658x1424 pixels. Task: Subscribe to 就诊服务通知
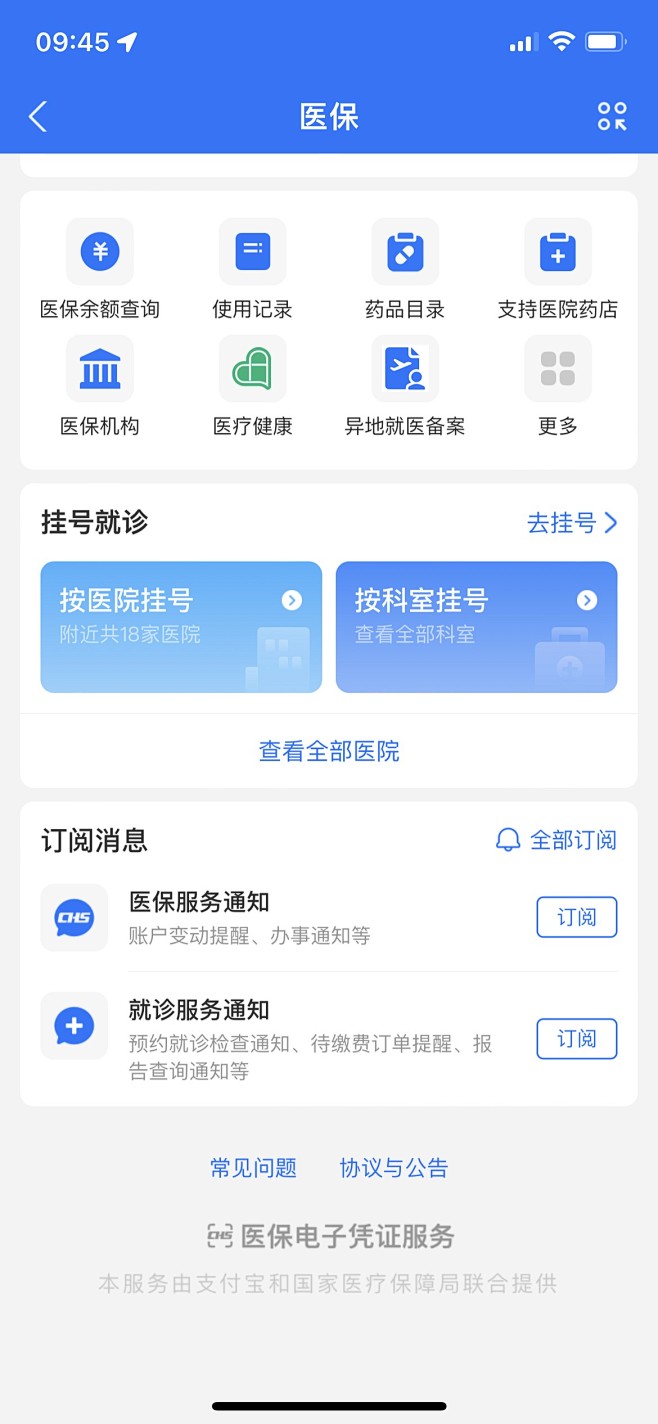tap(577, 1039)
